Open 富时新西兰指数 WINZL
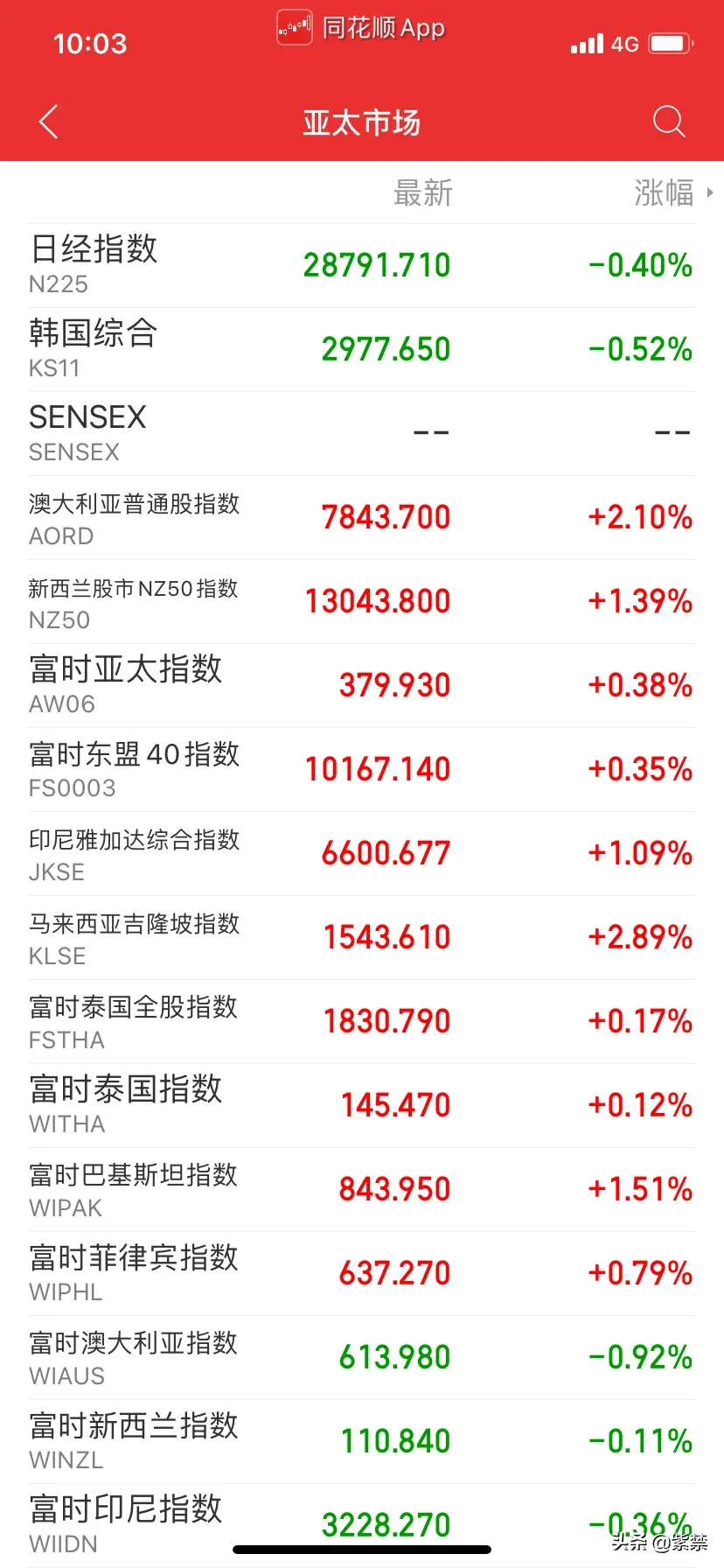Screen dimensions: 724x1568 (362, 1441)
